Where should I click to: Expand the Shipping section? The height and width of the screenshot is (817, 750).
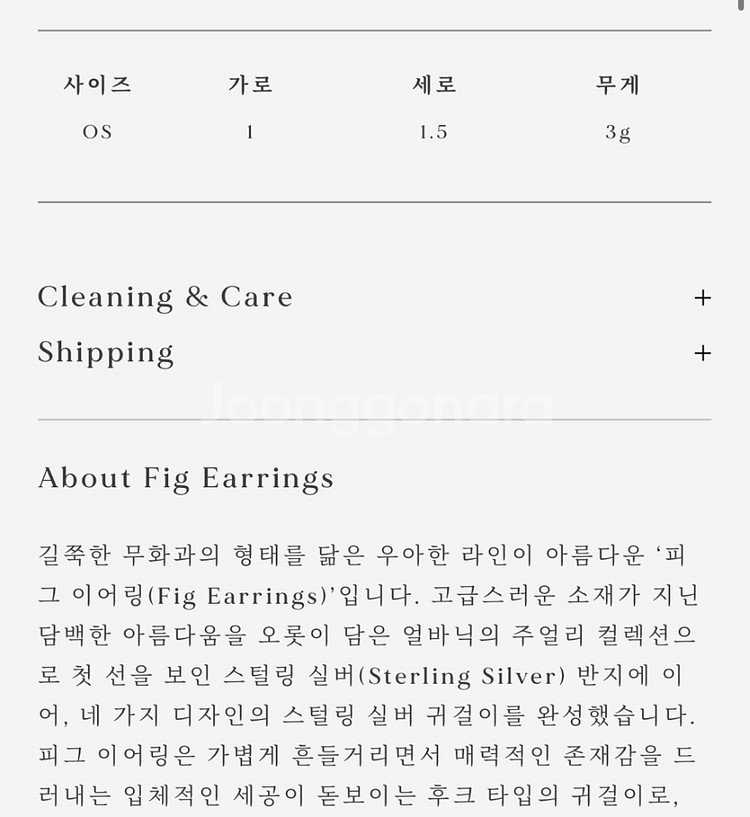tap(374, 353)
